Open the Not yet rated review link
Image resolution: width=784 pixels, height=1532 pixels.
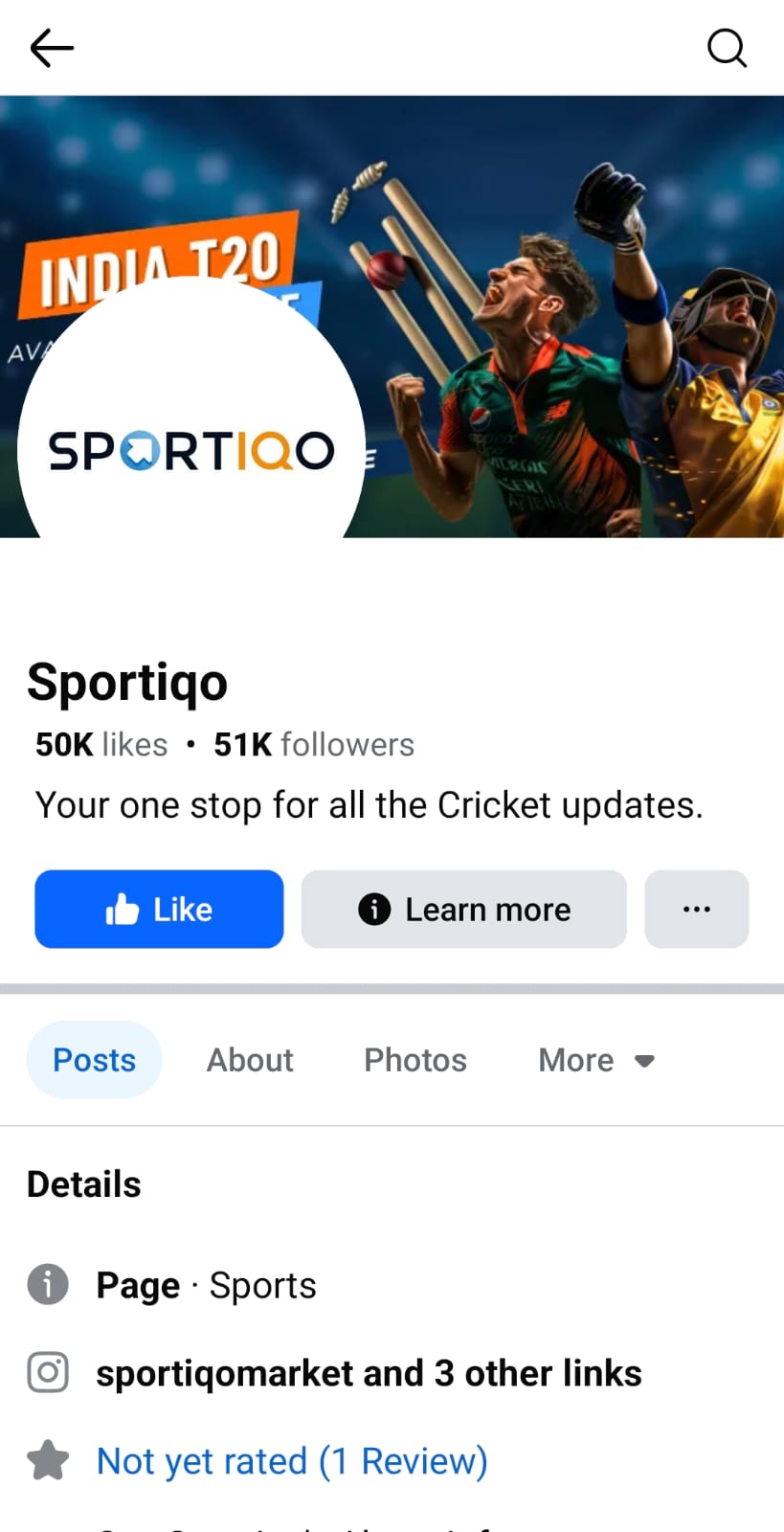(x=292, y=1461)
